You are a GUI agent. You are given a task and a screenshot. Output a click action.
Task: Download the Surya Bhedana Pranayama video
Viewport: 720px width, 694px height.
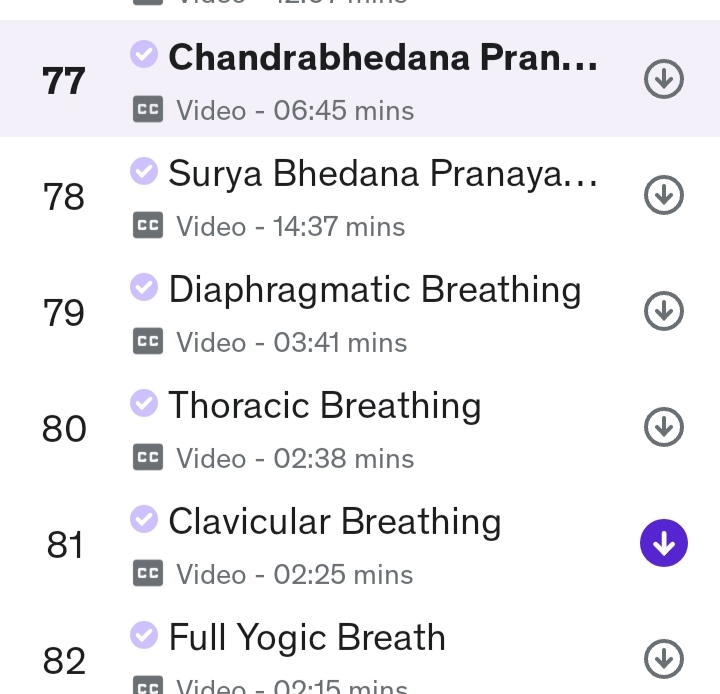coord(664,196)
